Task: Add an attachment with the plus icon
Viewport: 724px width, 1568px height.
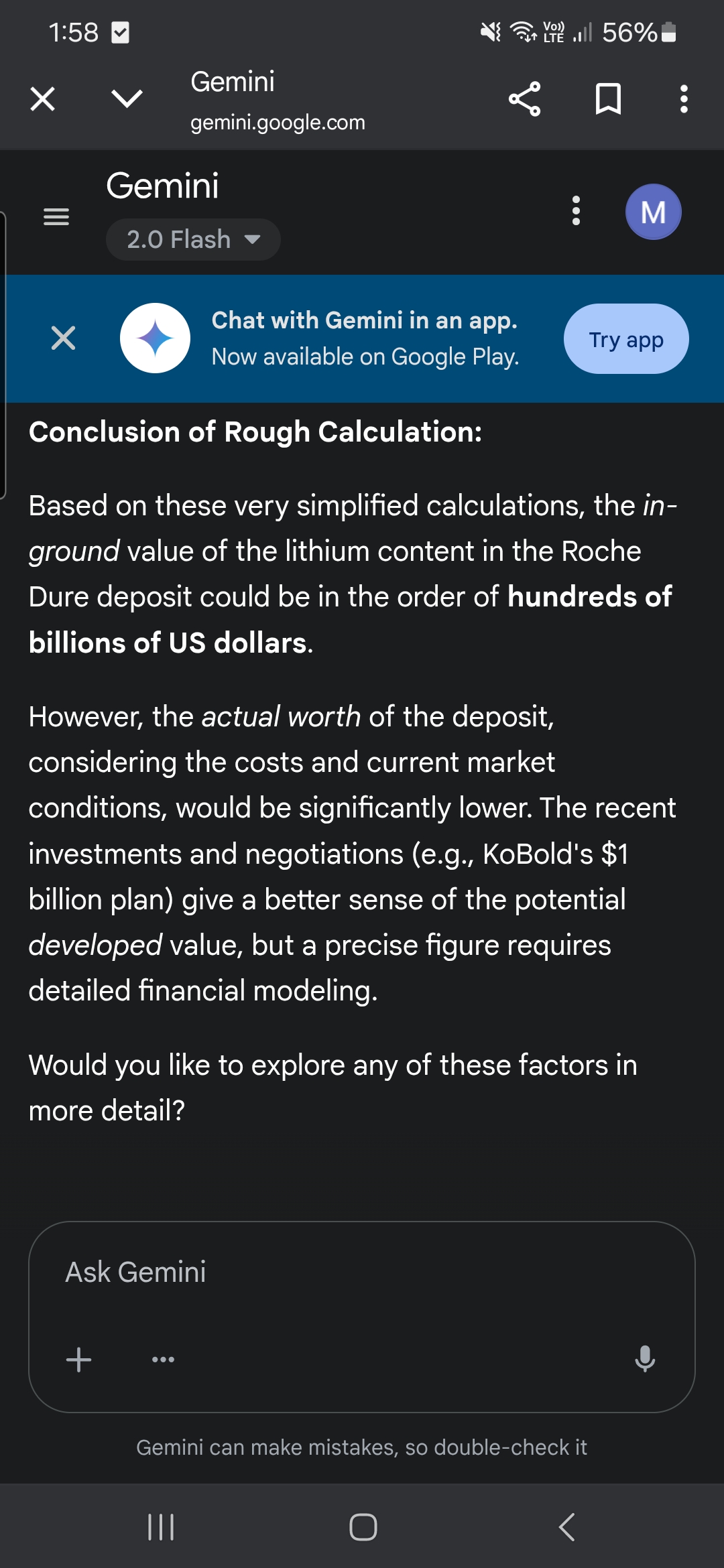Action: tap(78, 1360)
